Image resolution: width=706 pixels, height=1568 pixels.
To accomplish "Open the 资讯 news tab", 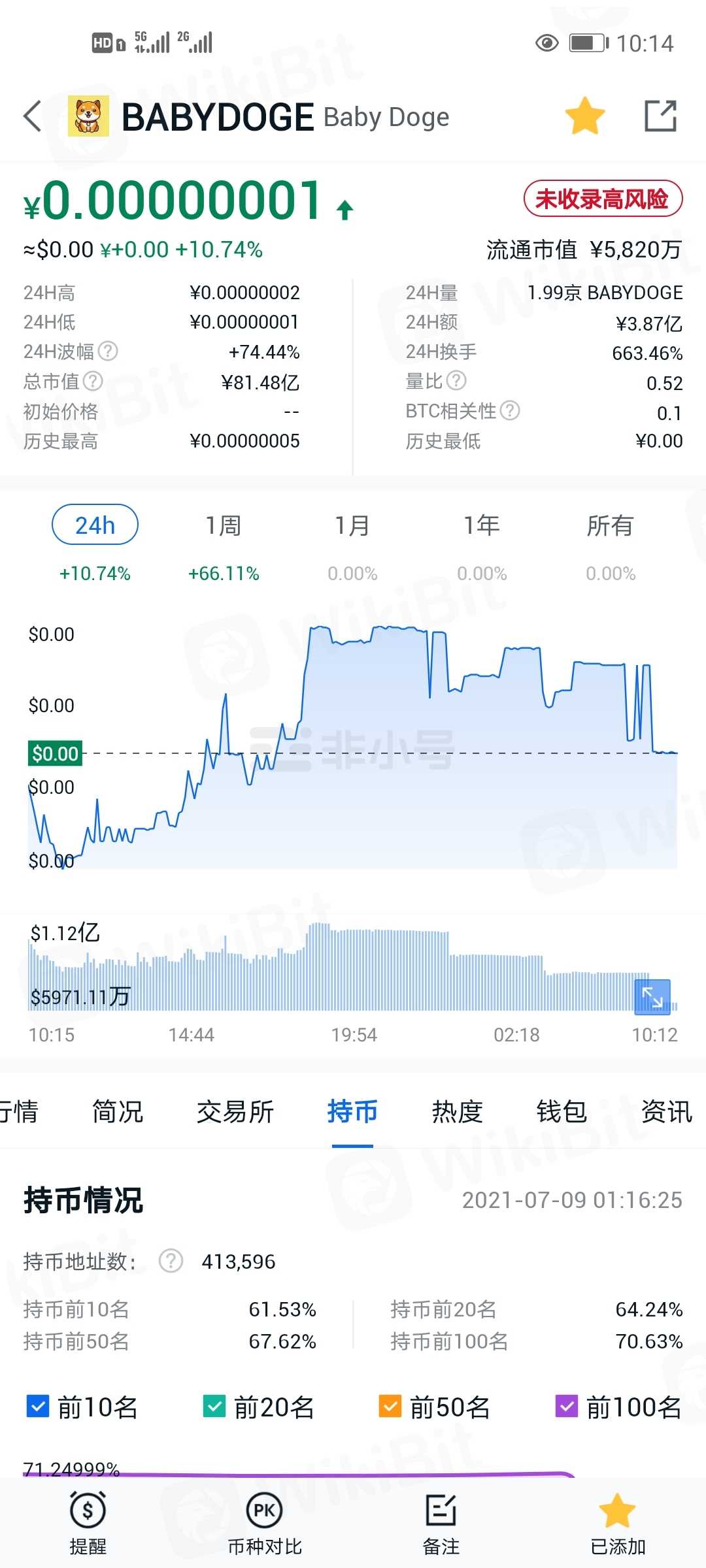I will (666, 1111).
